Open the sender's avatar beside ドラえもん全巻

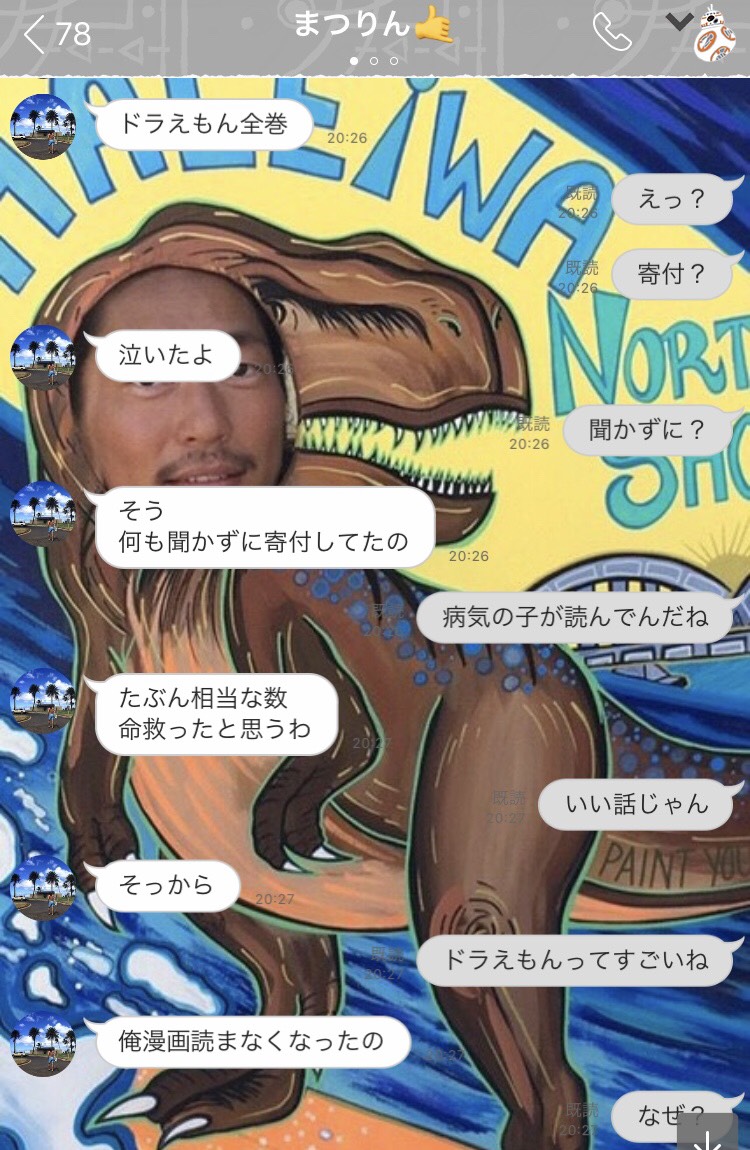click(x=42, y=127)
